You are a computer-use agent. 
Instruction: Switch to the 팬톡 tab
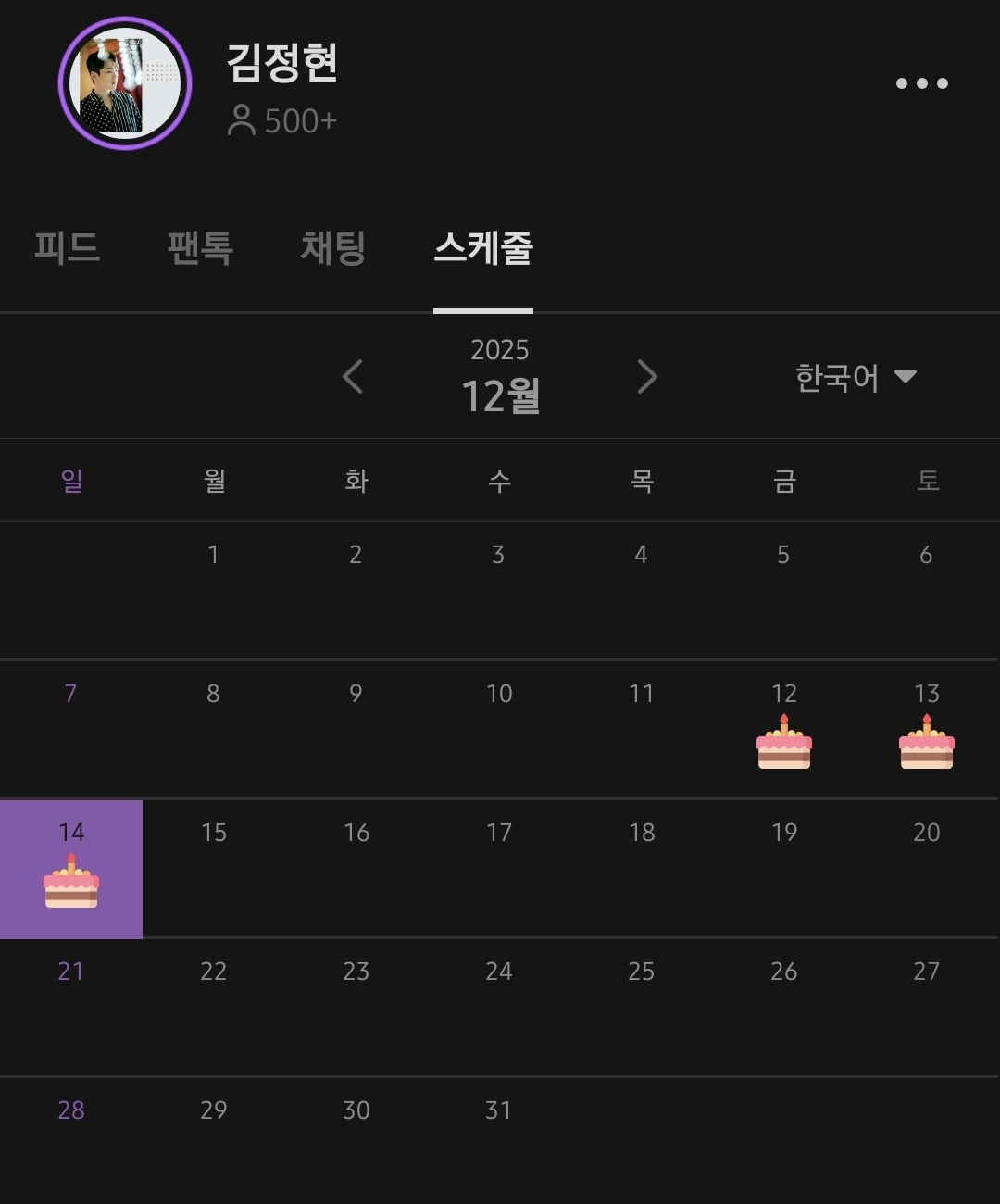[200, 248]
